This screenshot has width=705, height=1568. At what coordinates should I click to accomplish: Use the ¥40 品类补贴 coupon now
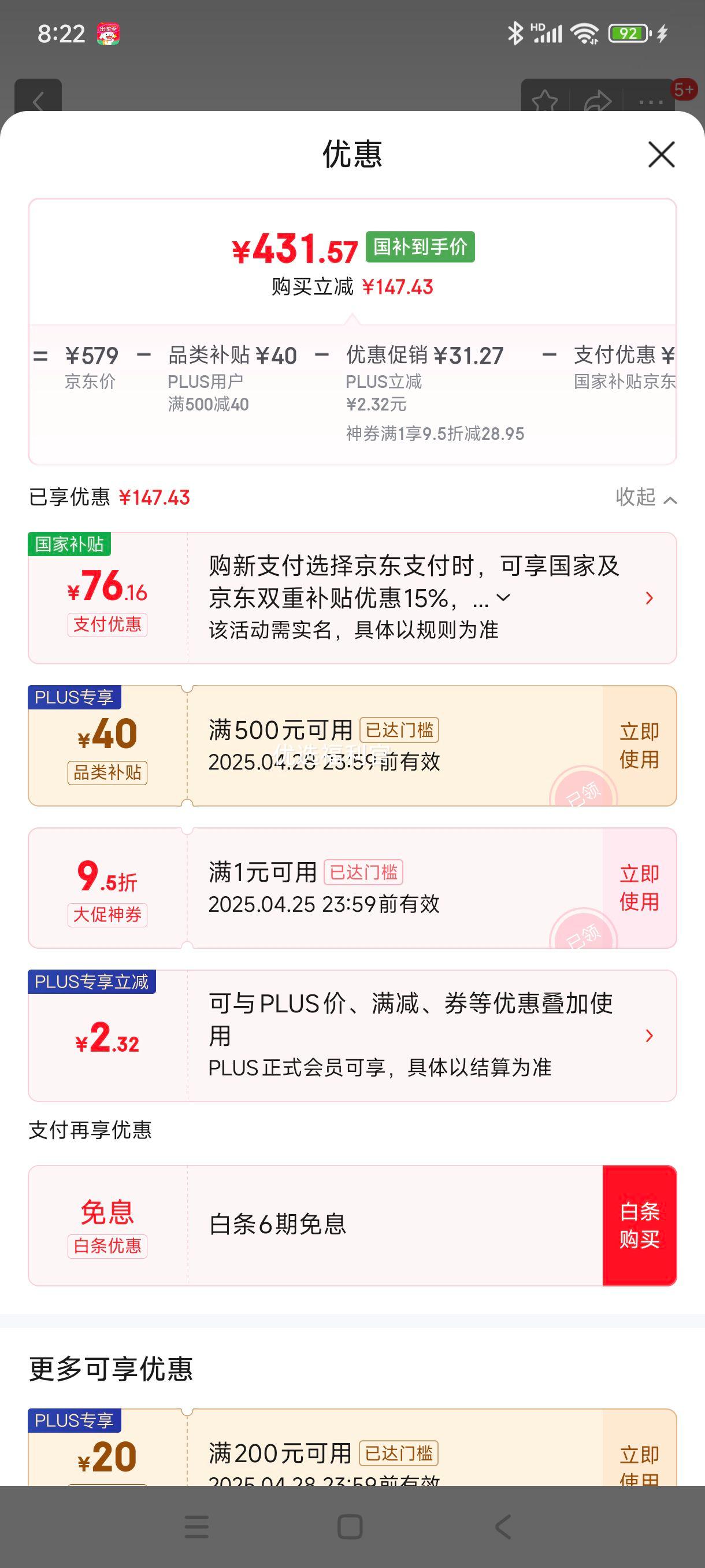pos(639,745)
